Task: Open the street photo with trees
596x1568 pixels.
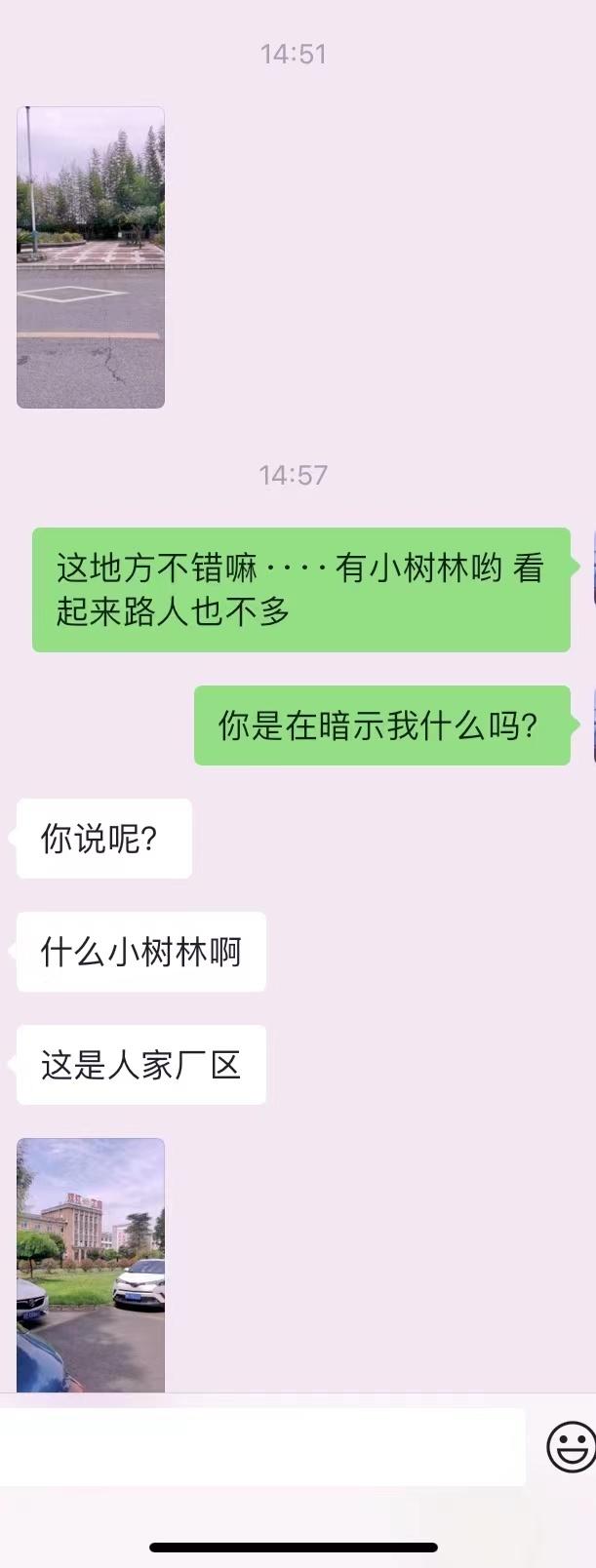Action: pos(91,257)
